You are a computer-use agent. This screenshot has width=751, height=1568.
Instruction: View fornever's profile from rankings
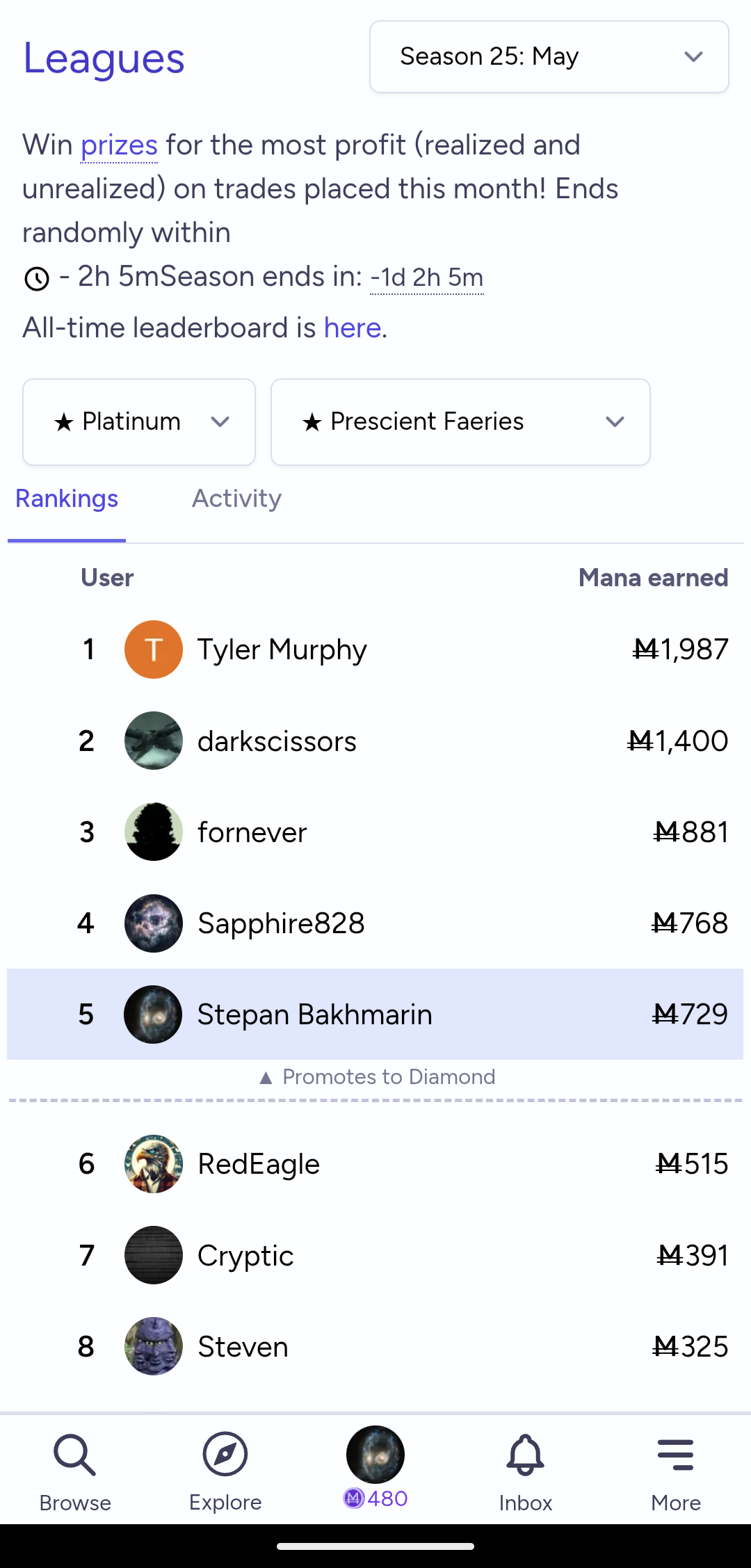pos(375,832)
